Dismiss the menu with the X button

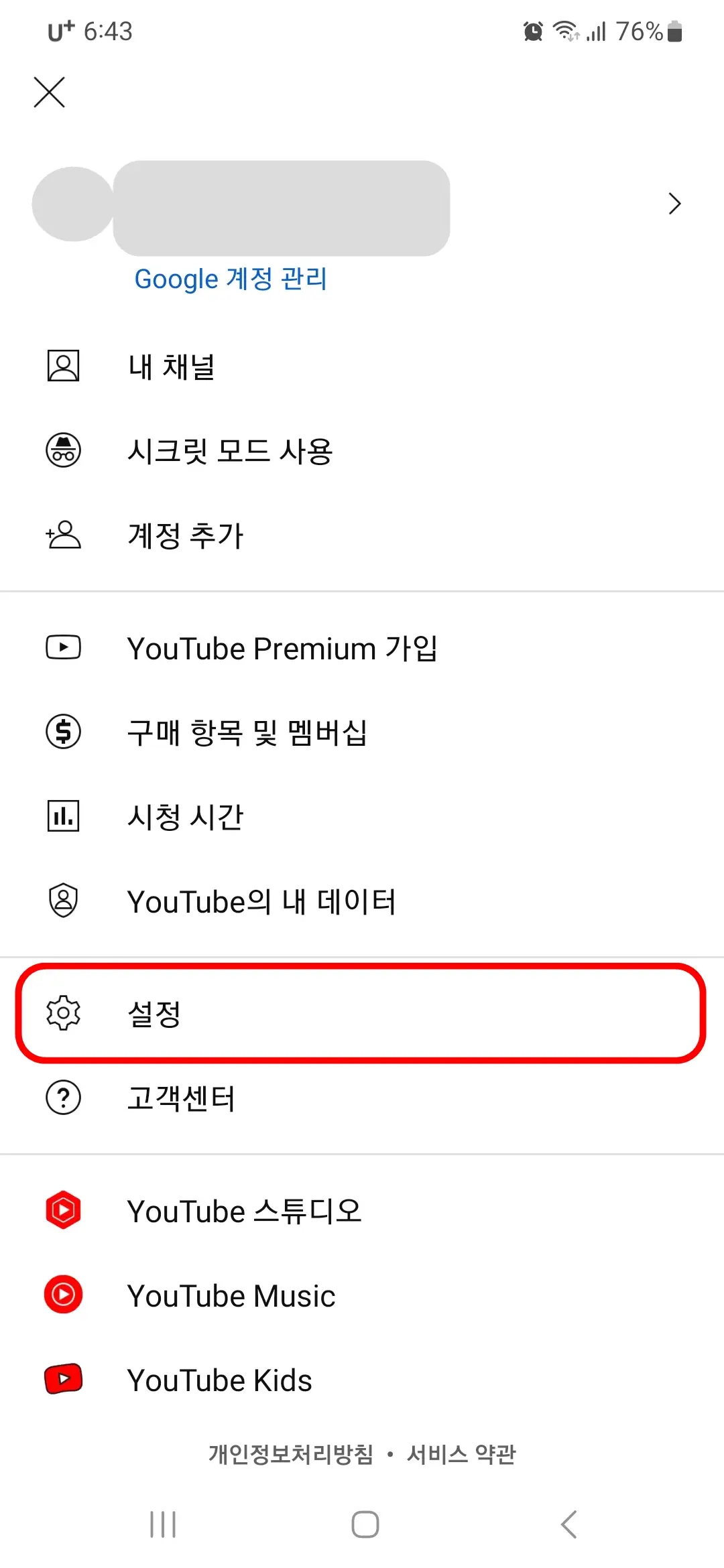(x=49, y=92)
